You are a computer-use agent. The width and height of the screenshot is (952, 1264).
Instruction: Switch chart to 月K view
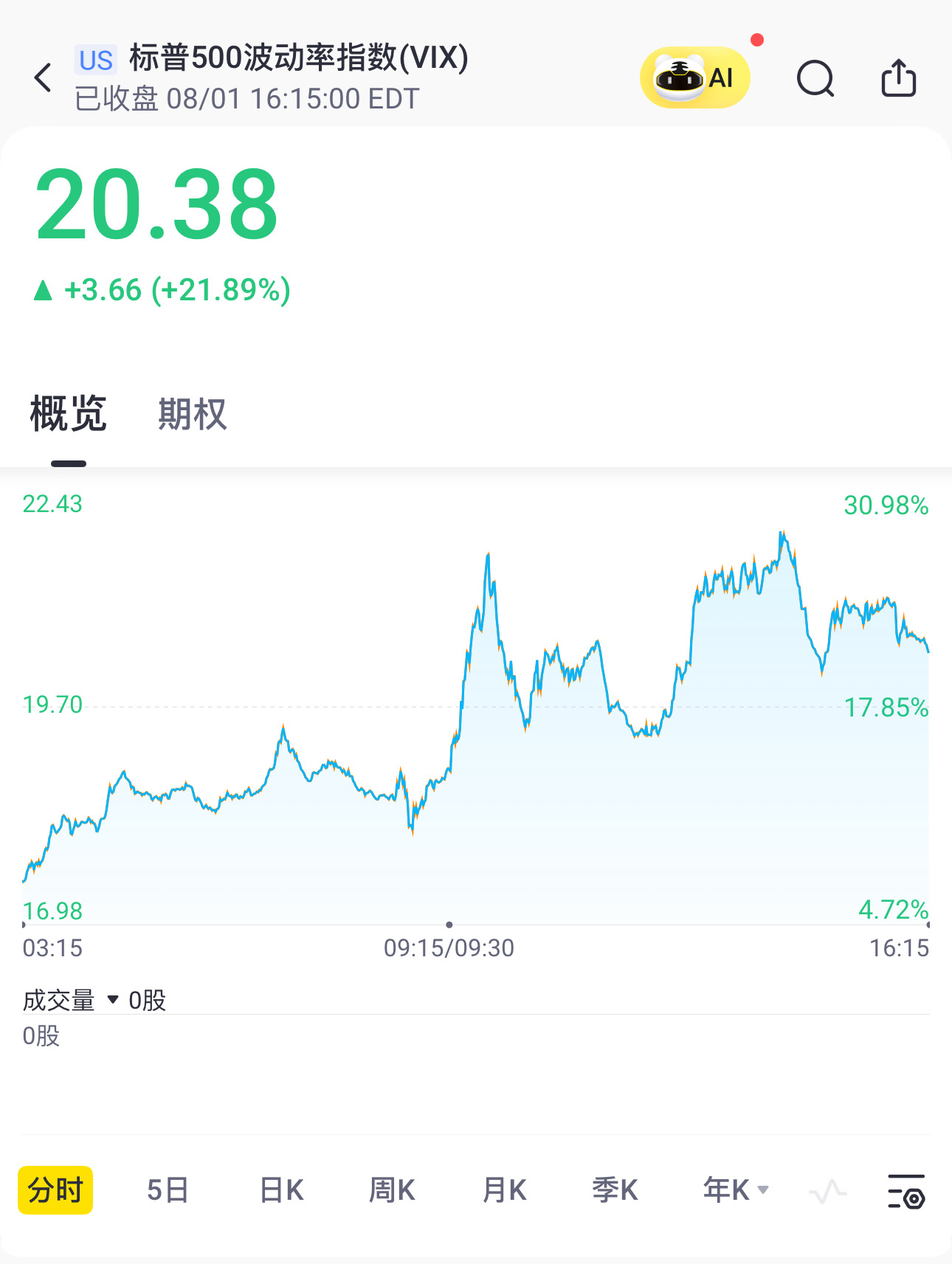click(504, 1190)
